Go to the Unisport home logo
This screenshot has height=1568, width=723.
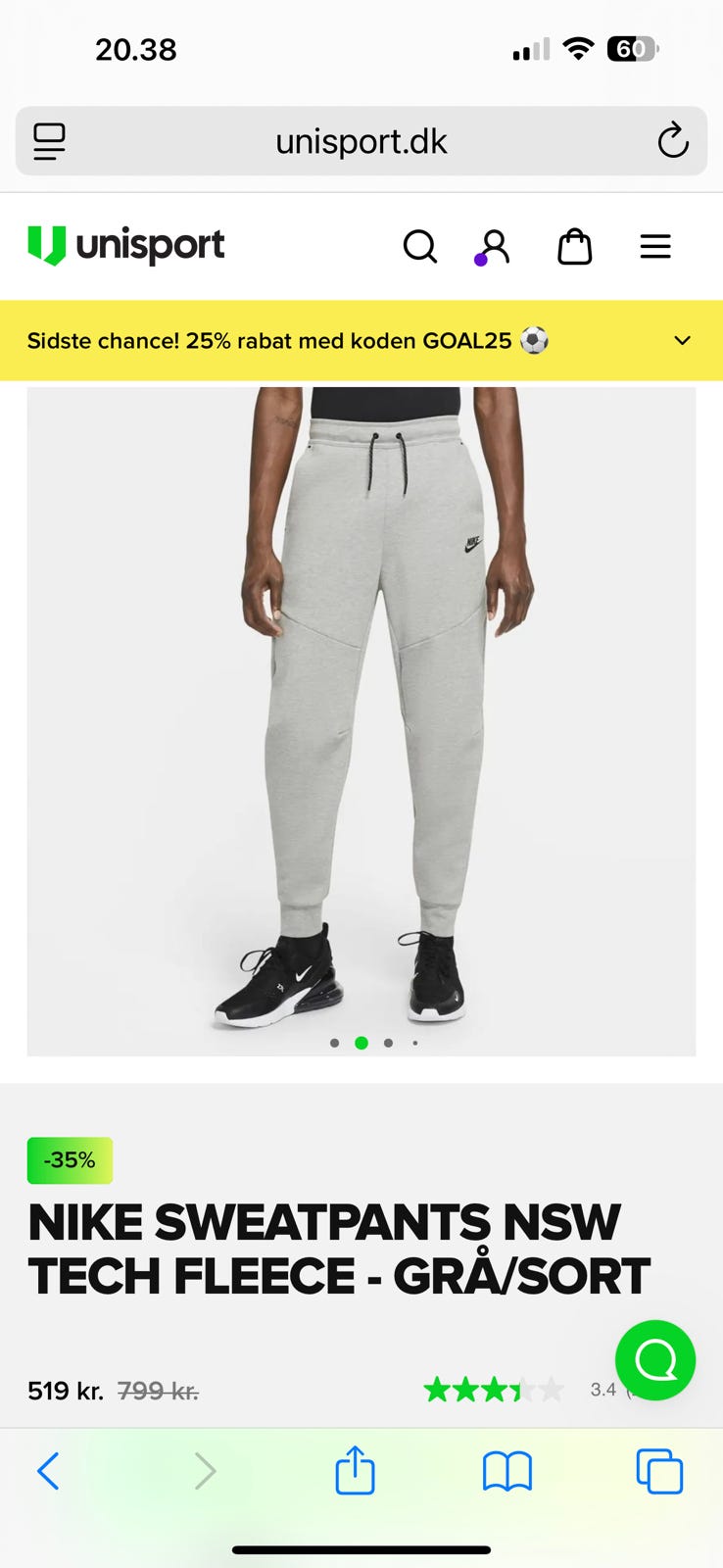(x=126, y=245)
